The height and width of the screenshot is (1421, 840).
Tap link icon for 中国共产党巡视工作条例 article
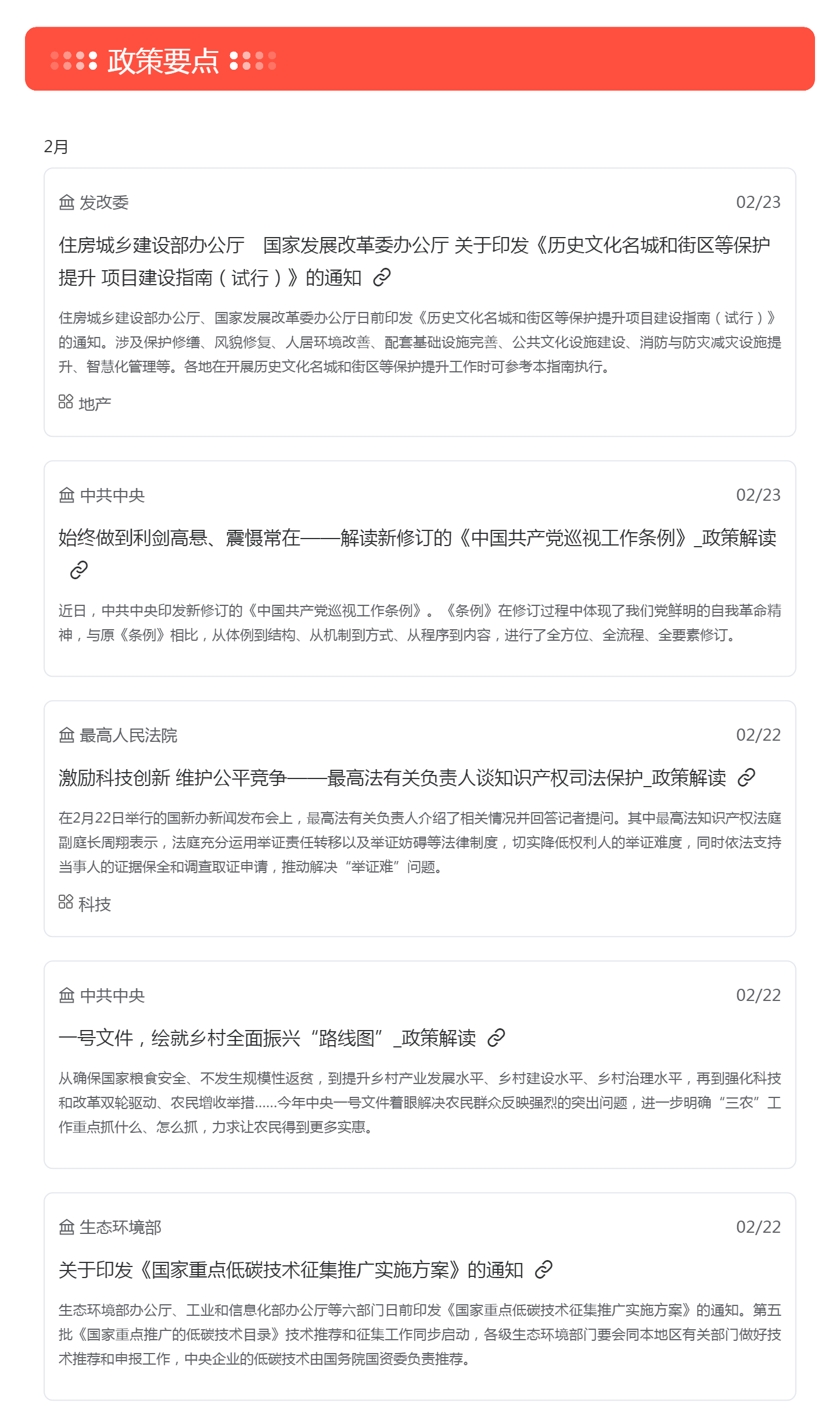tap(79, 570)
